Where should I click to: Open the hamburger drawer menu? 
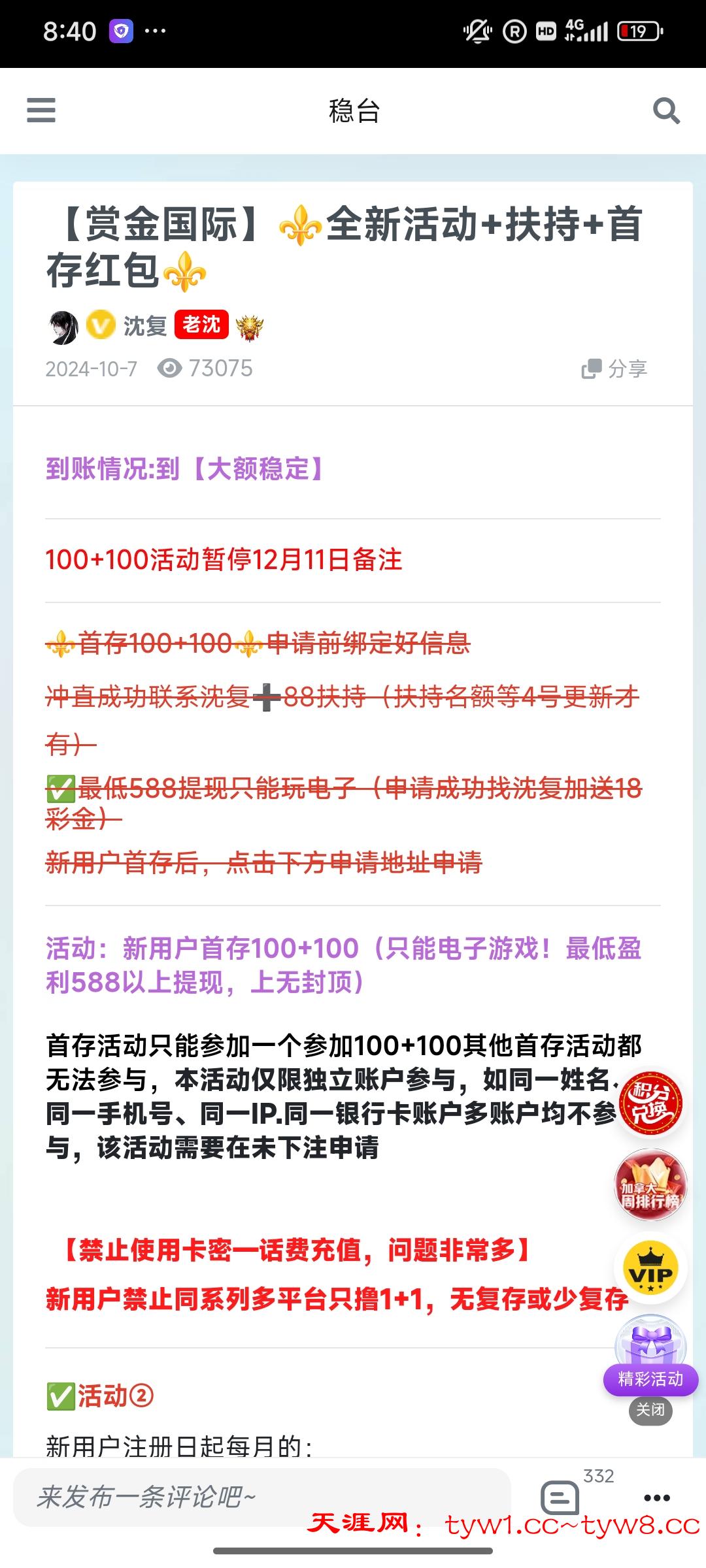coord(41,110)
